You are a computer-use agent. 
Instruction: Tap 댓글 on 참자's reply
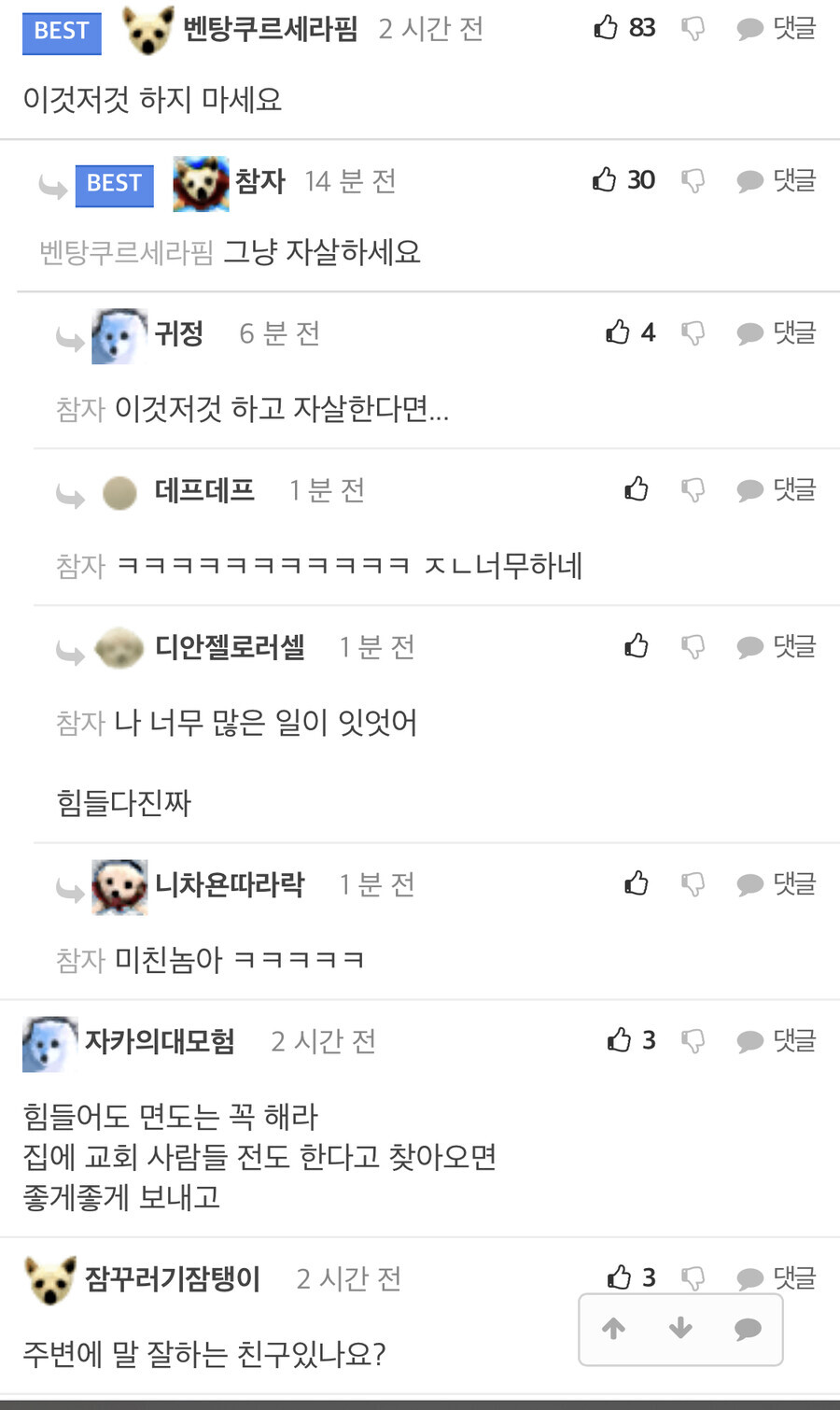777,180
